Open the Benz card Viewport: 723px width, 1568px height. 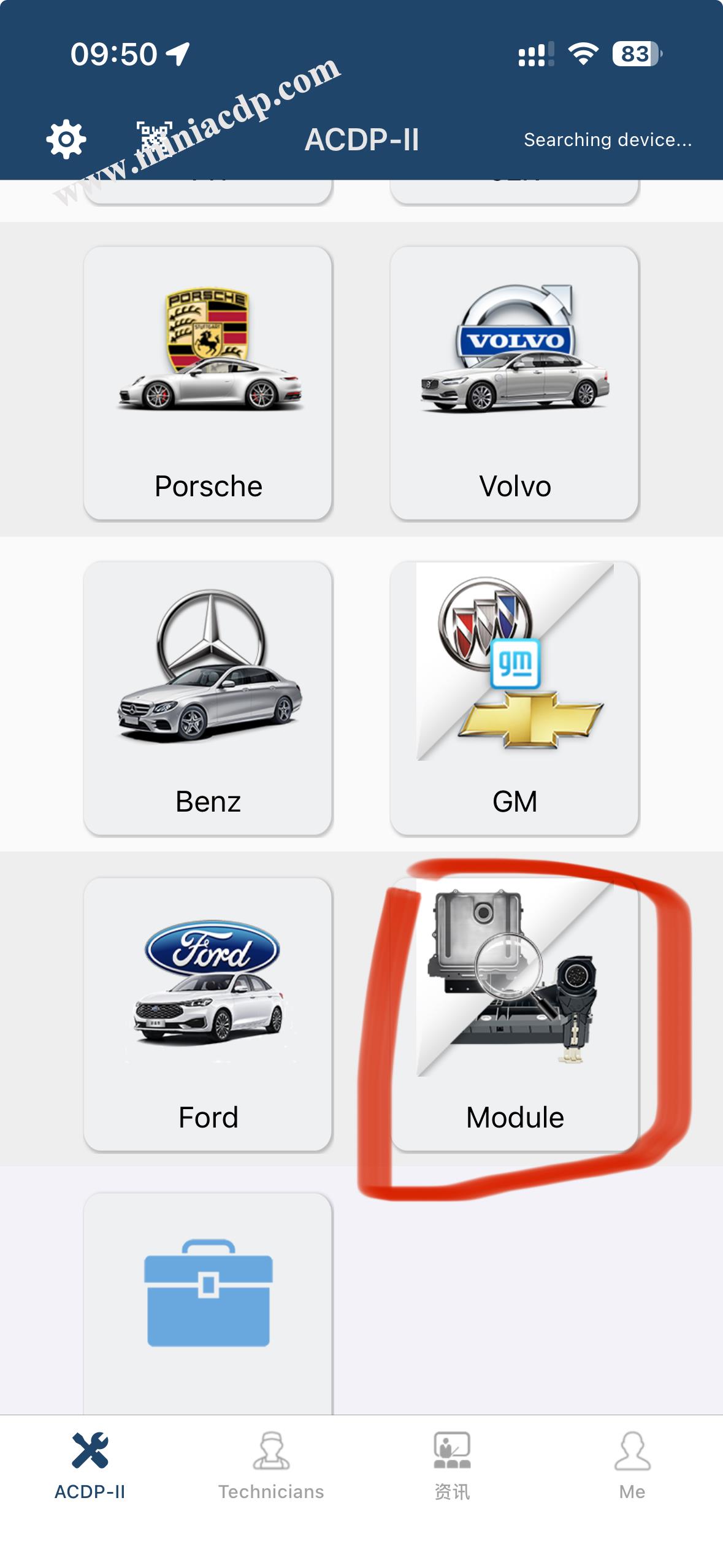[x=208, y=698]
